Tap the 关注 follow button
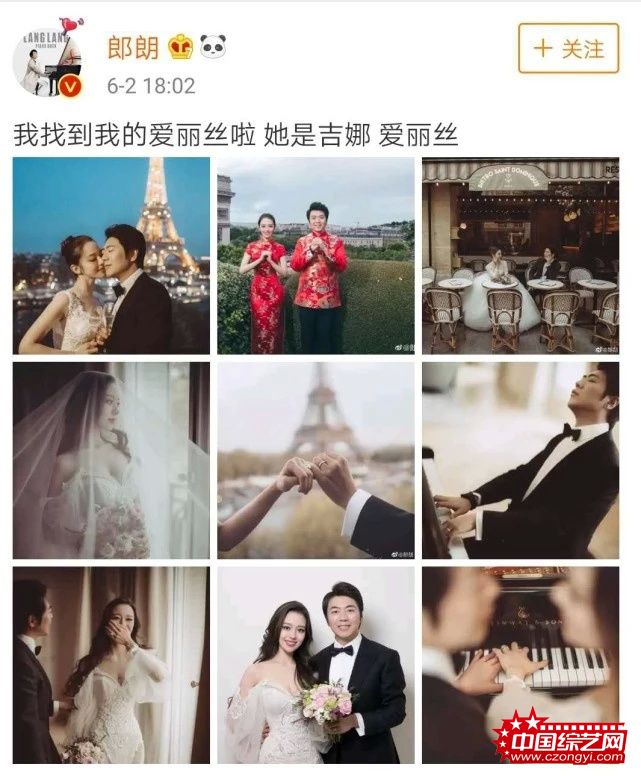The height and width of the screenshot is (776, 641). (x=568, y=47)
